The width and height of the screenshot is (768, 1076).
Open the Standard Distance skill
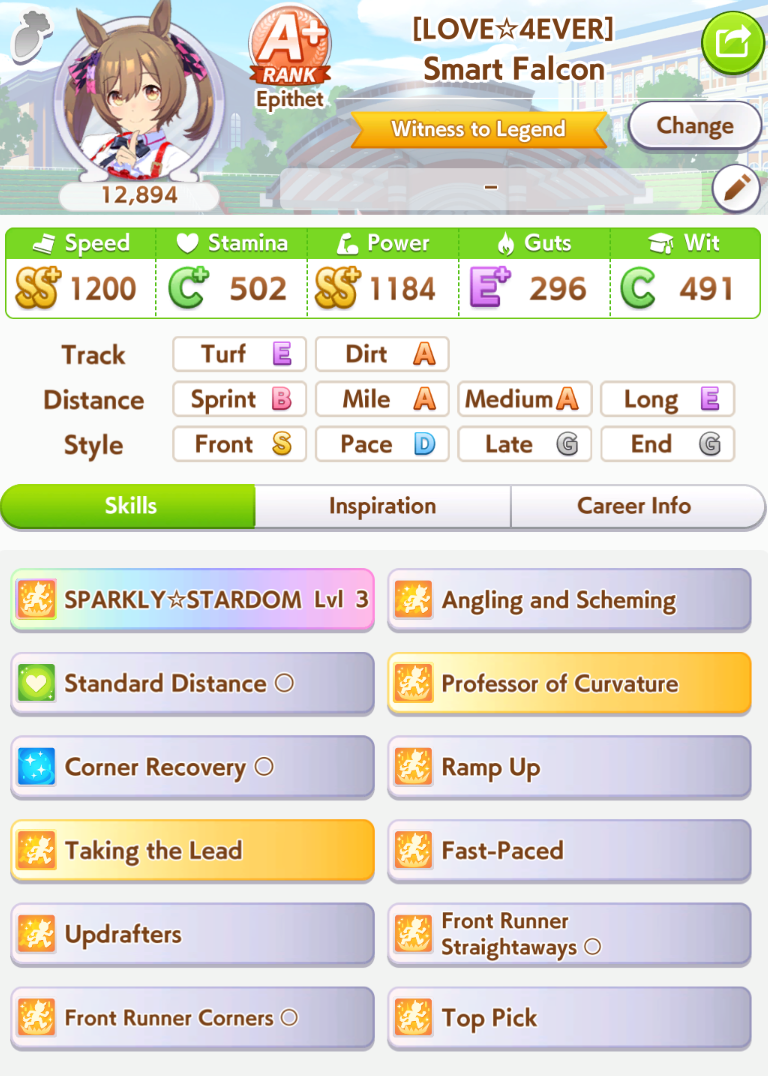point(192,683)
